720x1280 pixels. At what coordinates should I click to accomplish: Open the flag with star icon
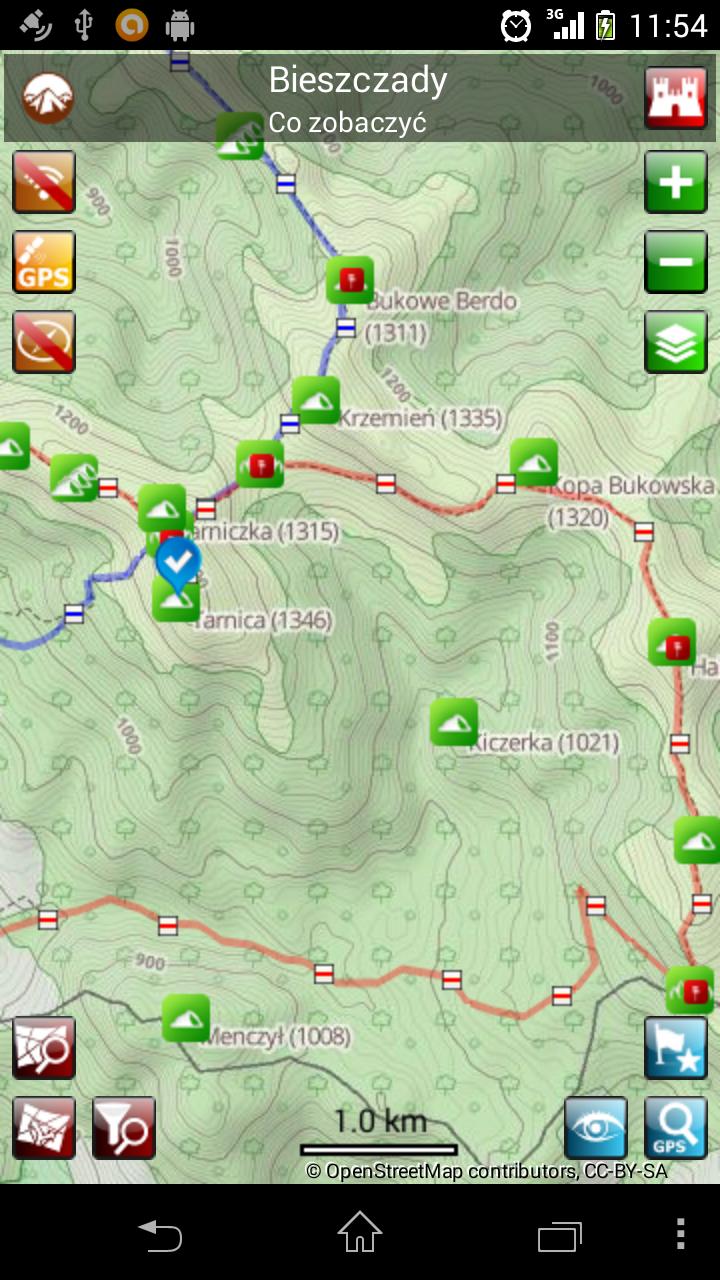(x=675, y=1047)
